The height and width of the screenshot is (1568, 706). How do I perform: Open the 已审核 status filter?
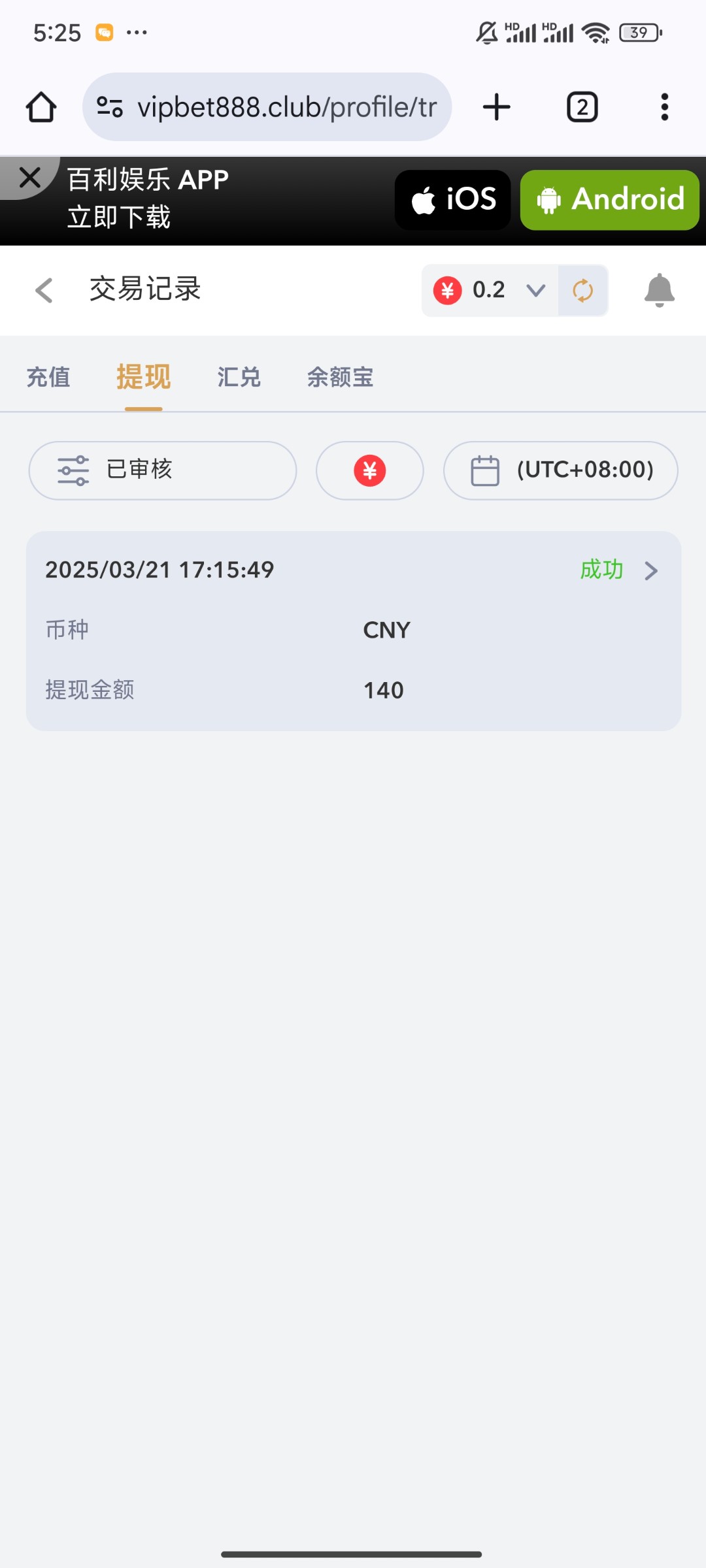pyautogui.click(x=163, y=470)
